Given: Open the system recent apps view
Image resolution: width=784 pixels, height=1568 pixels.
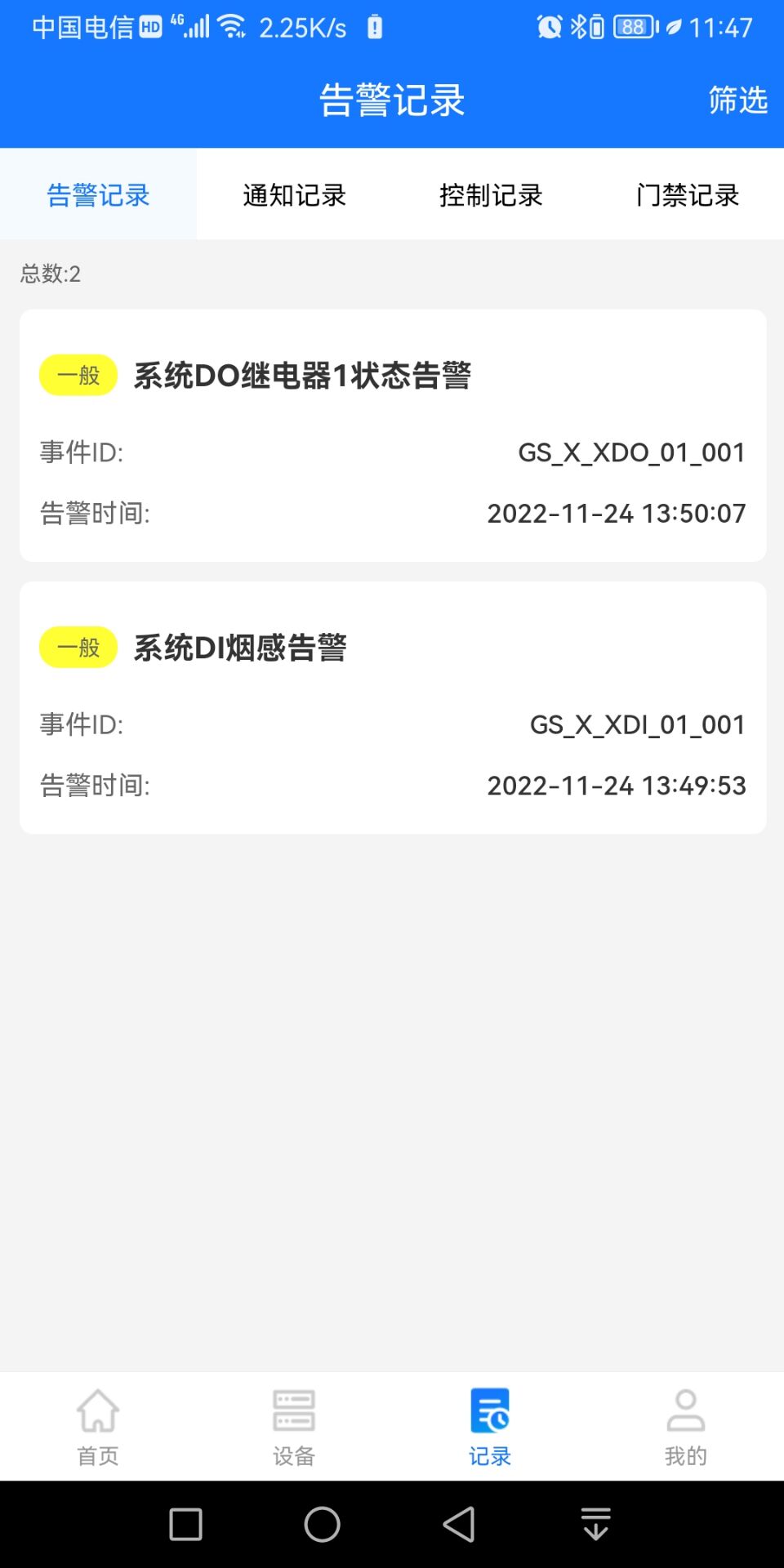Looking at the screenshot, I should click(185, 1524).
